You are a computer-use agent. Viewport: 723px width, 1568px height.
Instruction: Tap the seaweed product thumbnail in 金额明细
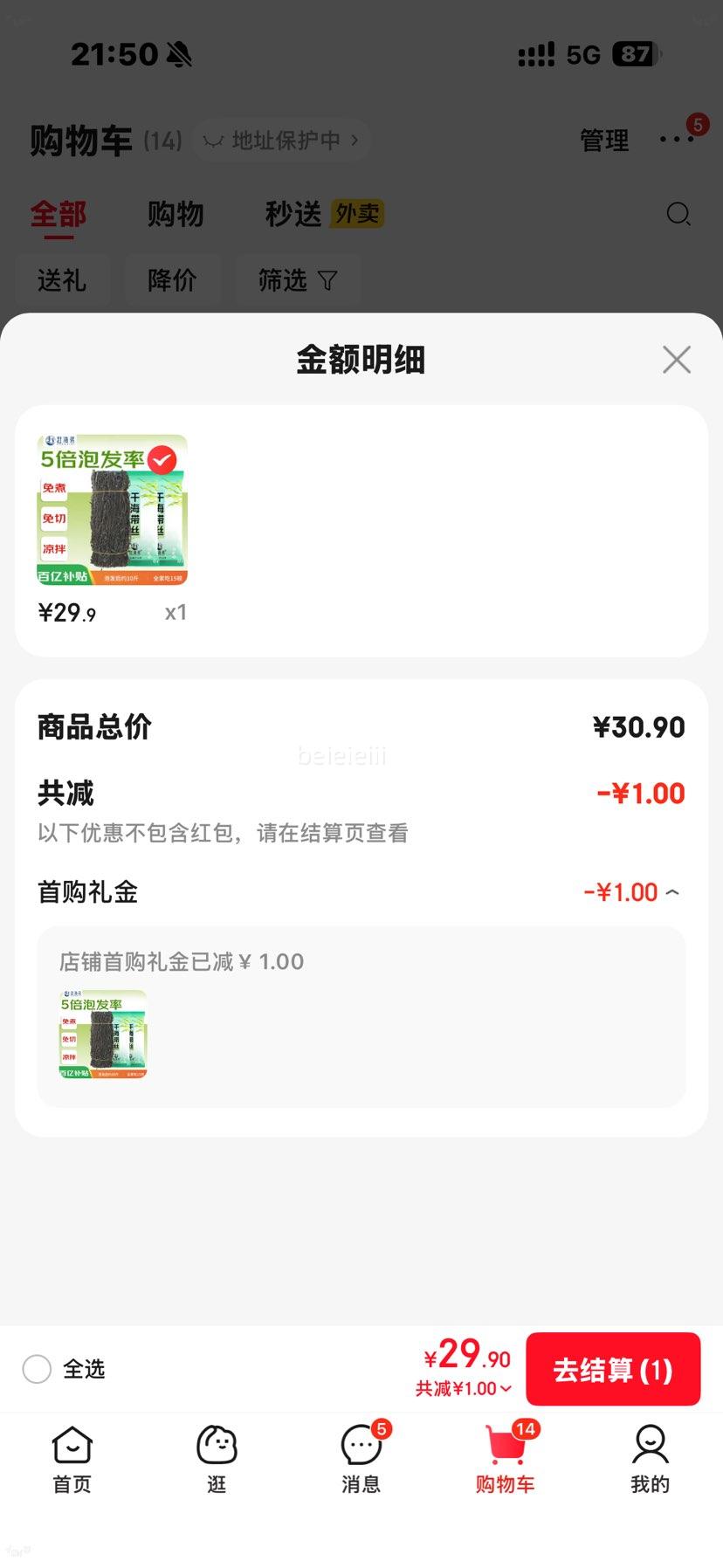coord(111,510)
